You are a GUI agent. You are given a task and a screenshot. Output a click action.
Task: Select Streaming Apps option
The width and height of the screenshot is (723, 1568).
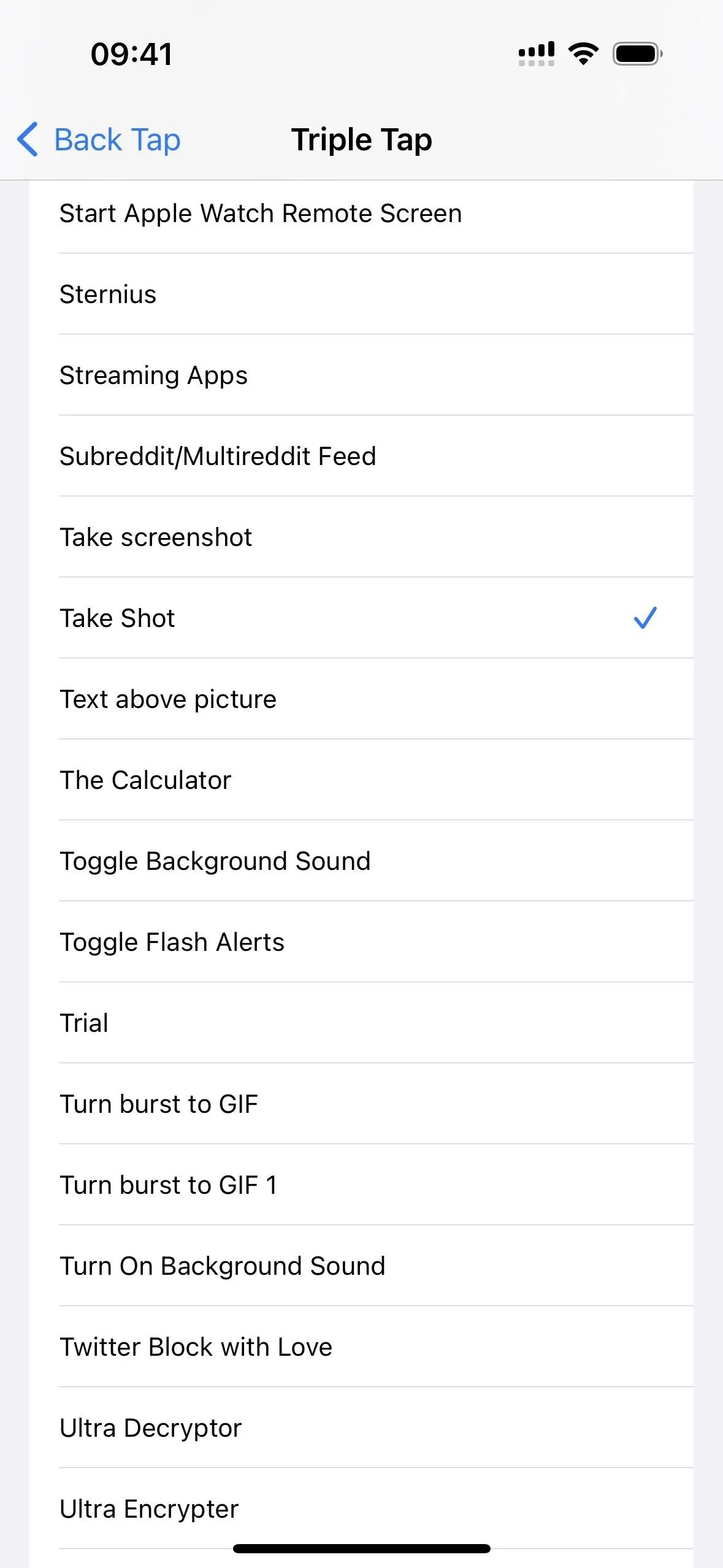point(361,375)
